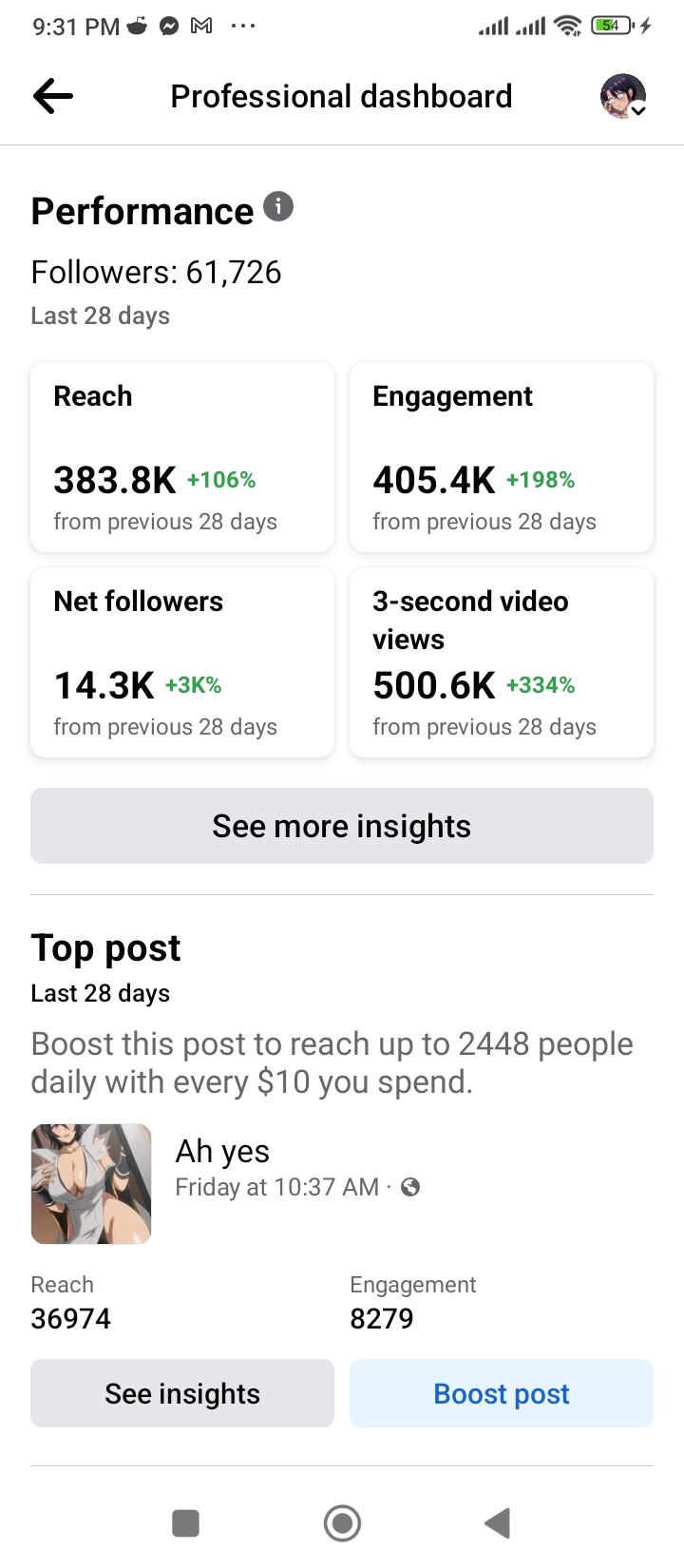Tap See more insights button

[x=342, y=826]
